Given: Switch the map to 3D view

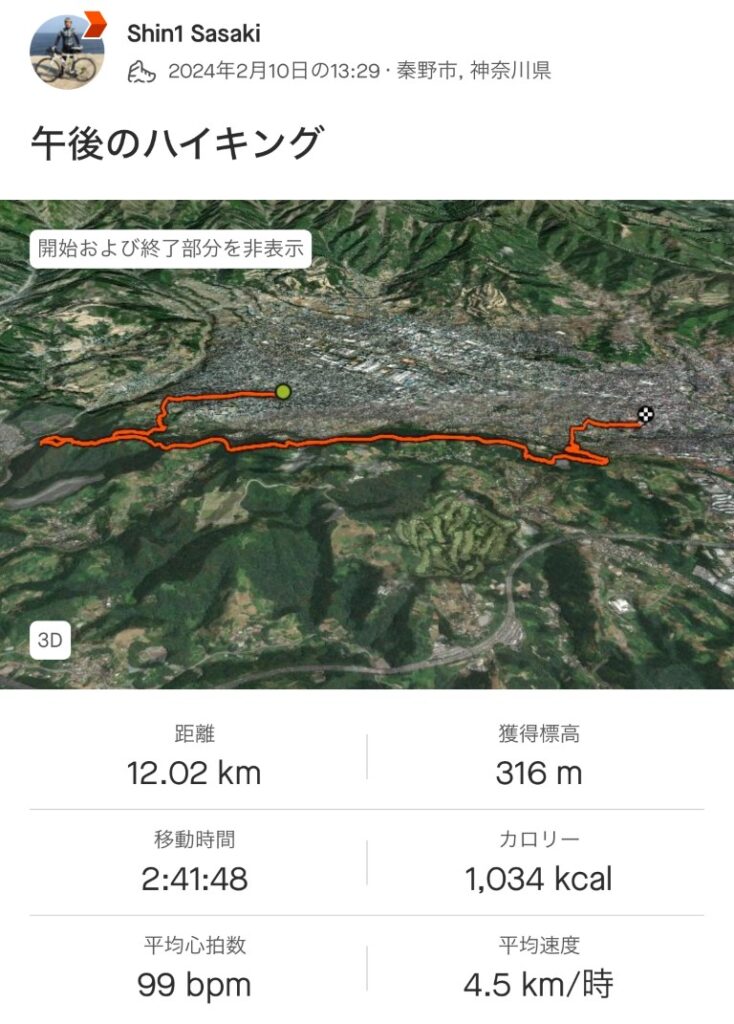Looking at the screenshot, I should 49,641.
